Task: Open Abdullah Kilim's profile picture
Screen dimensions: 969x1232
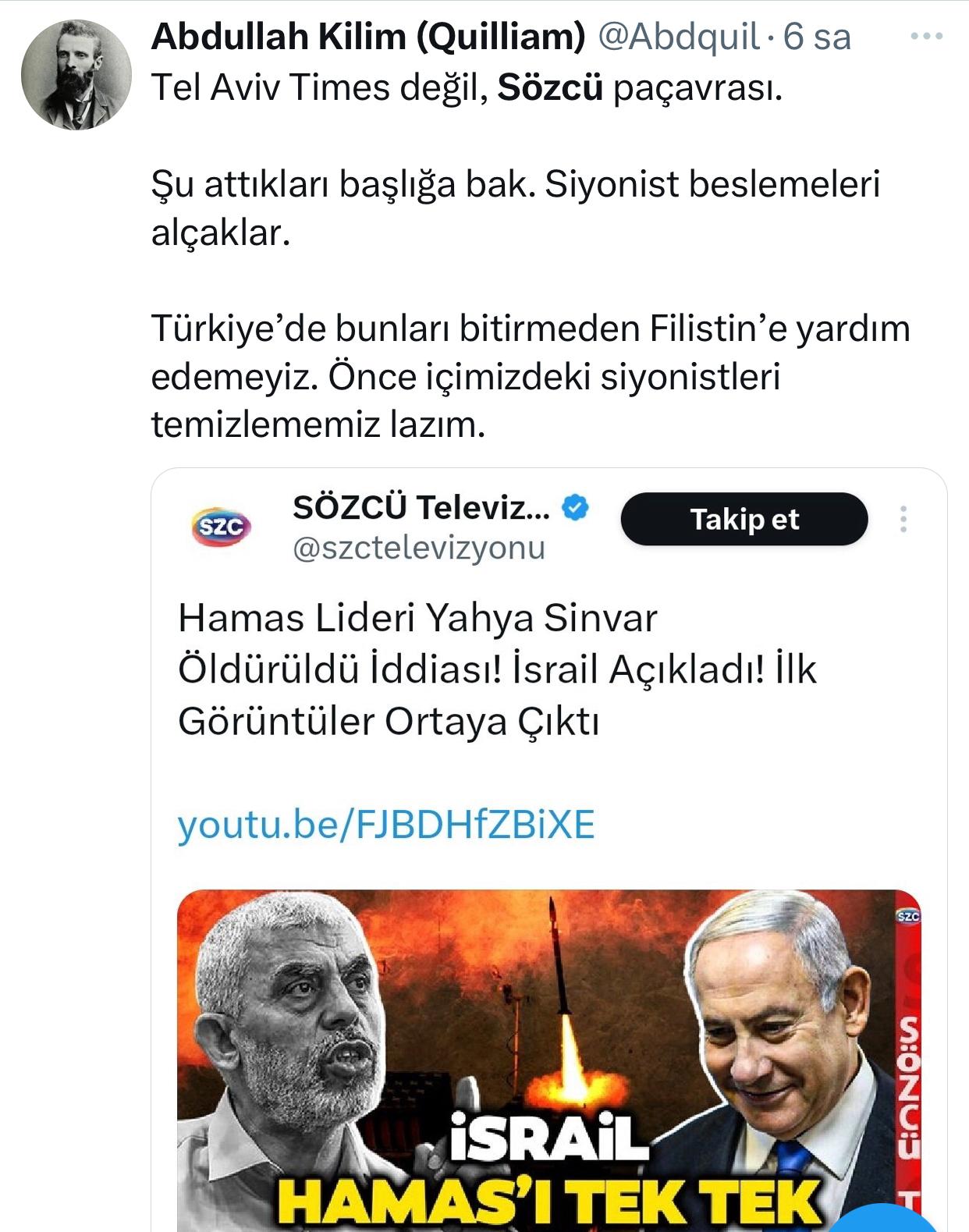Action: pyautogui.click(x=76, y=75)
